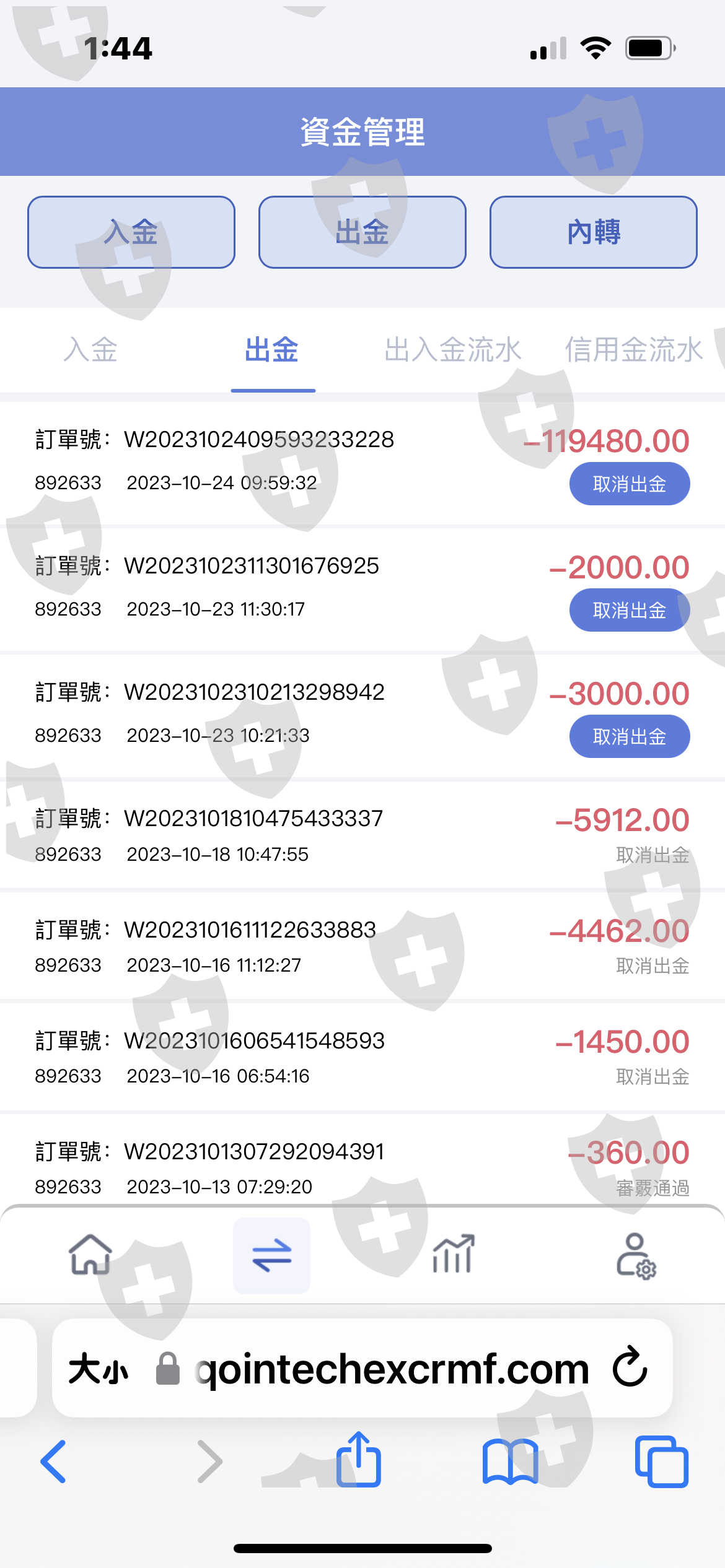The width and height of the screenshot is (725, 1568).
Task: Tap the Safari address bar
Action: pyautogui.click(x=362, y=1367)
